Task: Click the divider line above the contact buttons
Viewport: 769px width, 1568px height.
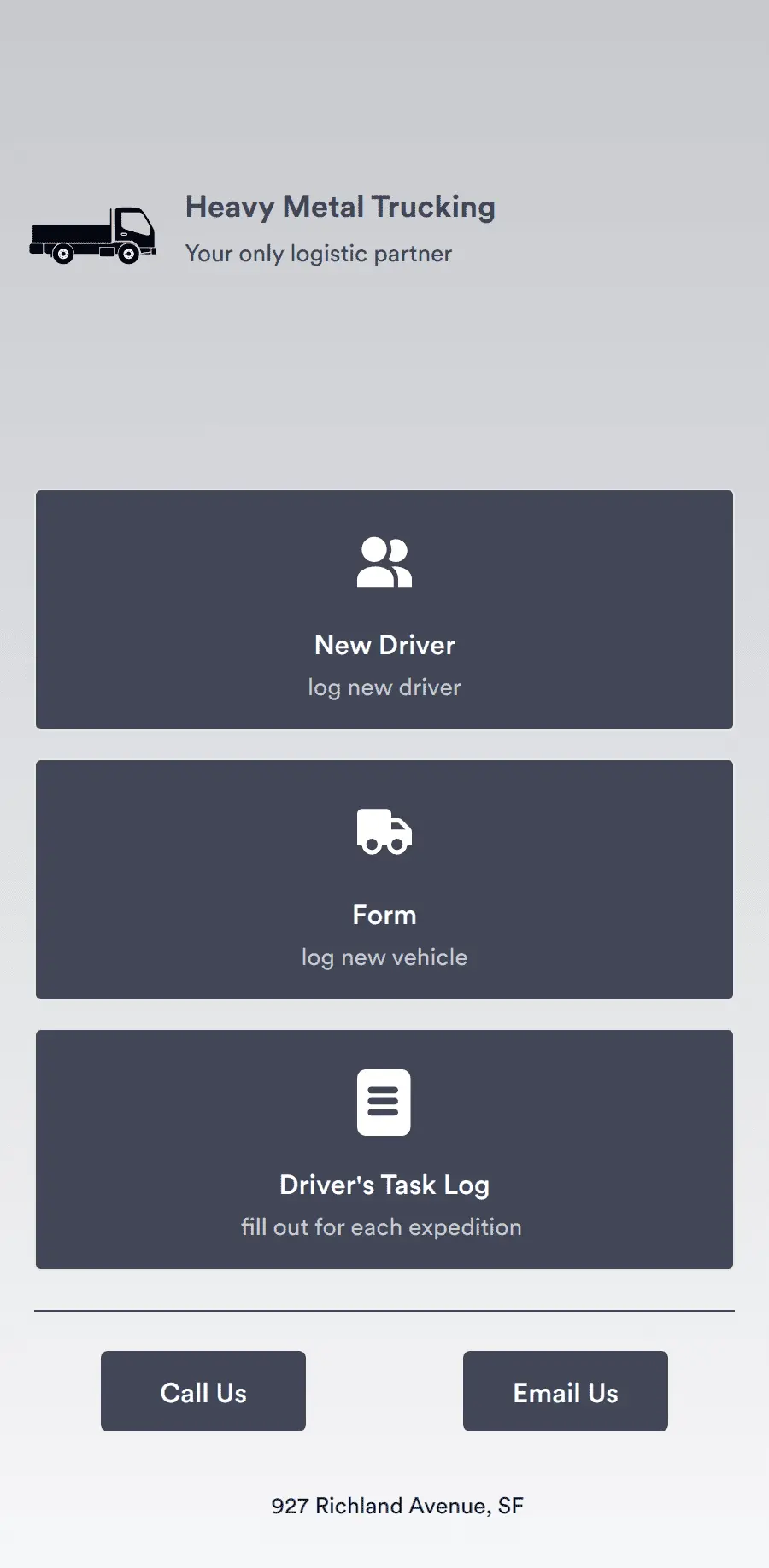Action: click(x=384, y=1308)
